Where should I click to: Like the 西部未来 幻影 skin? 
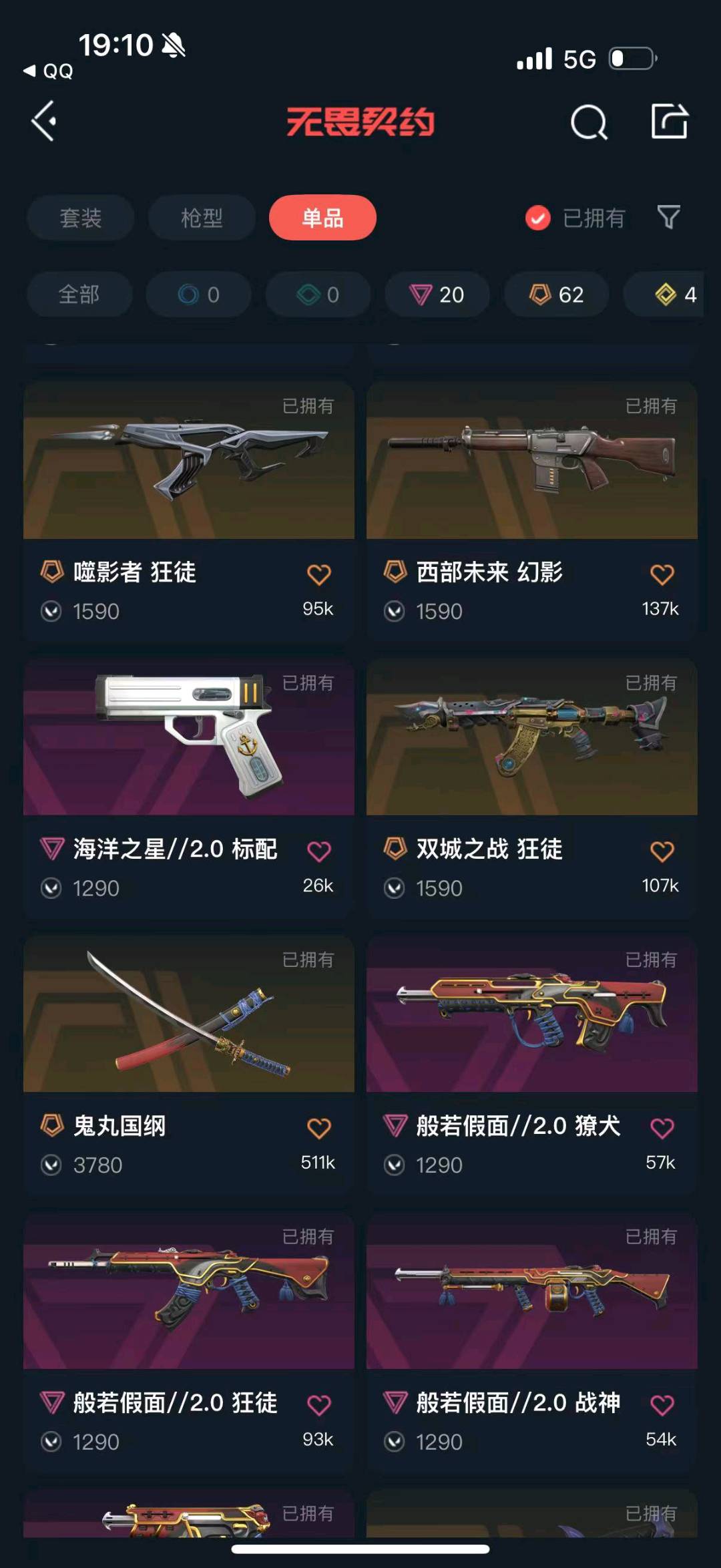[662, 574]
